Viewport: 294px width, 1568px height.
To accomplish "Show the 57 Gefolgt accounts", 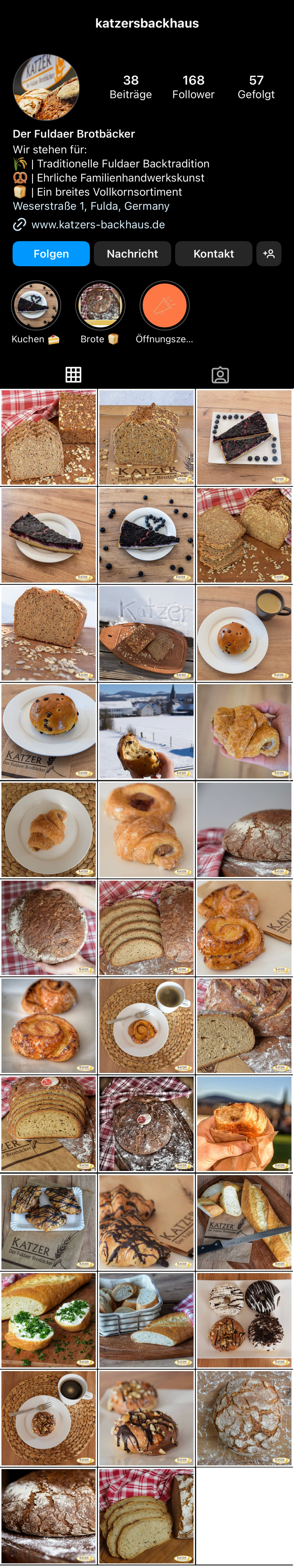I will [256, 87].
